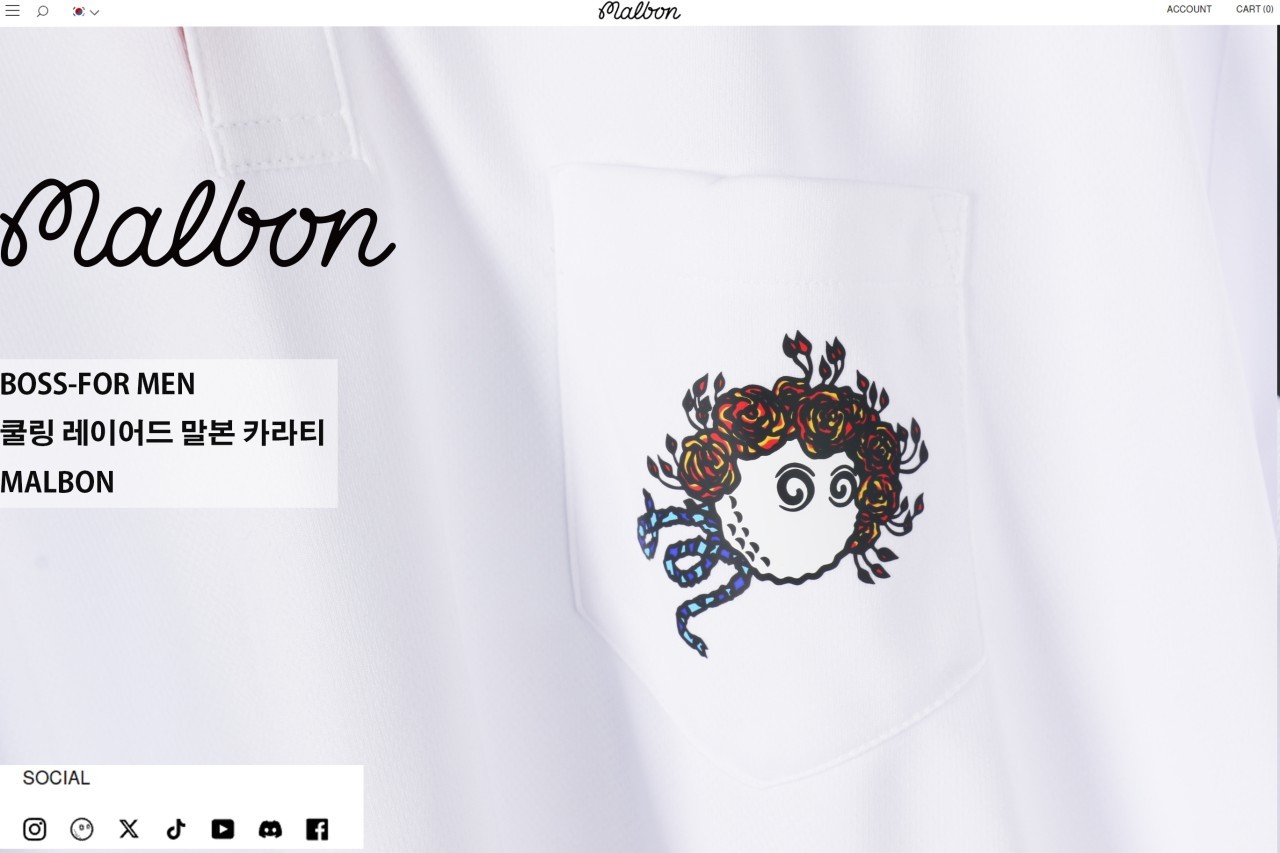Open Malbon's Facebook page

point(317,829)
